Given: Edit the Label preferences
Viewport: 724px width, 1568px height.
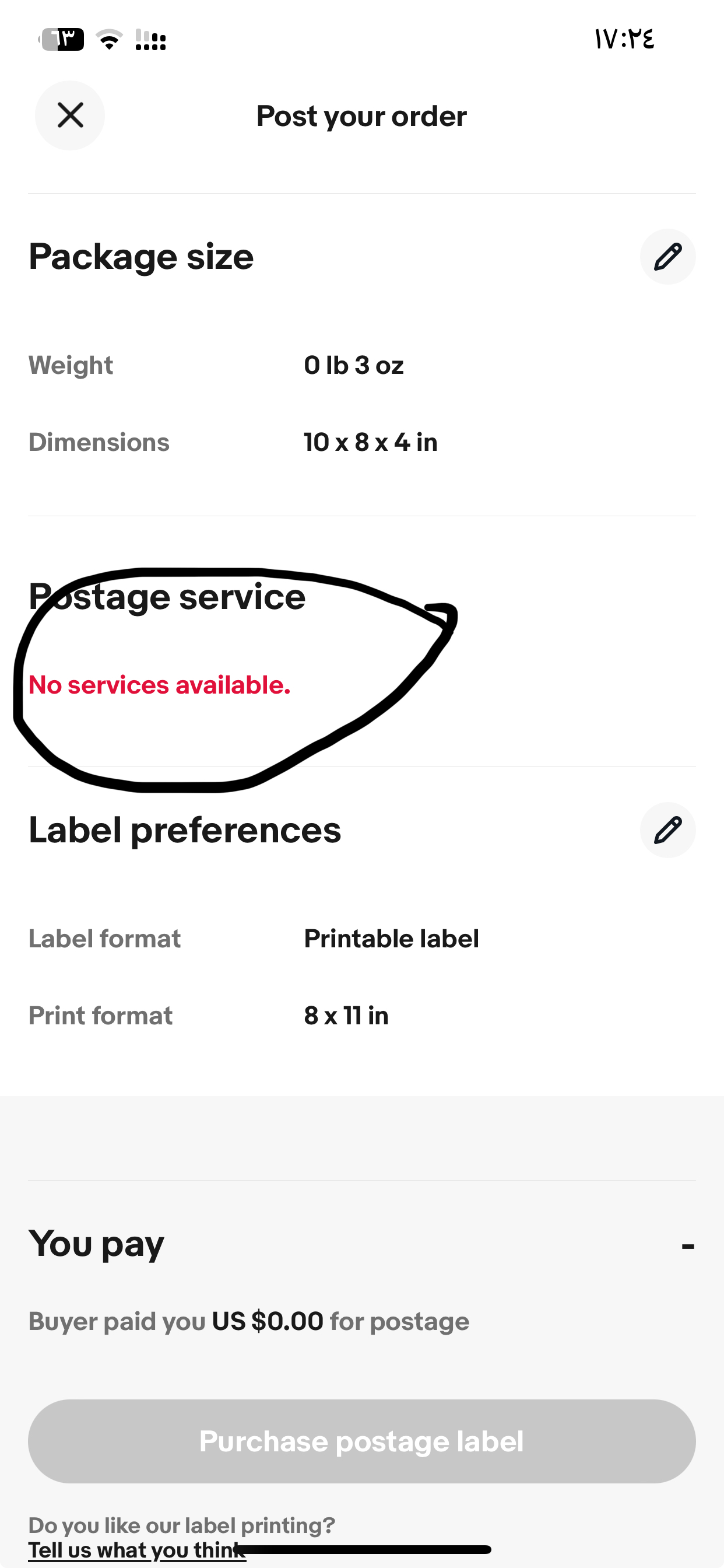Looking at the screenshot, I should point(667,830).
